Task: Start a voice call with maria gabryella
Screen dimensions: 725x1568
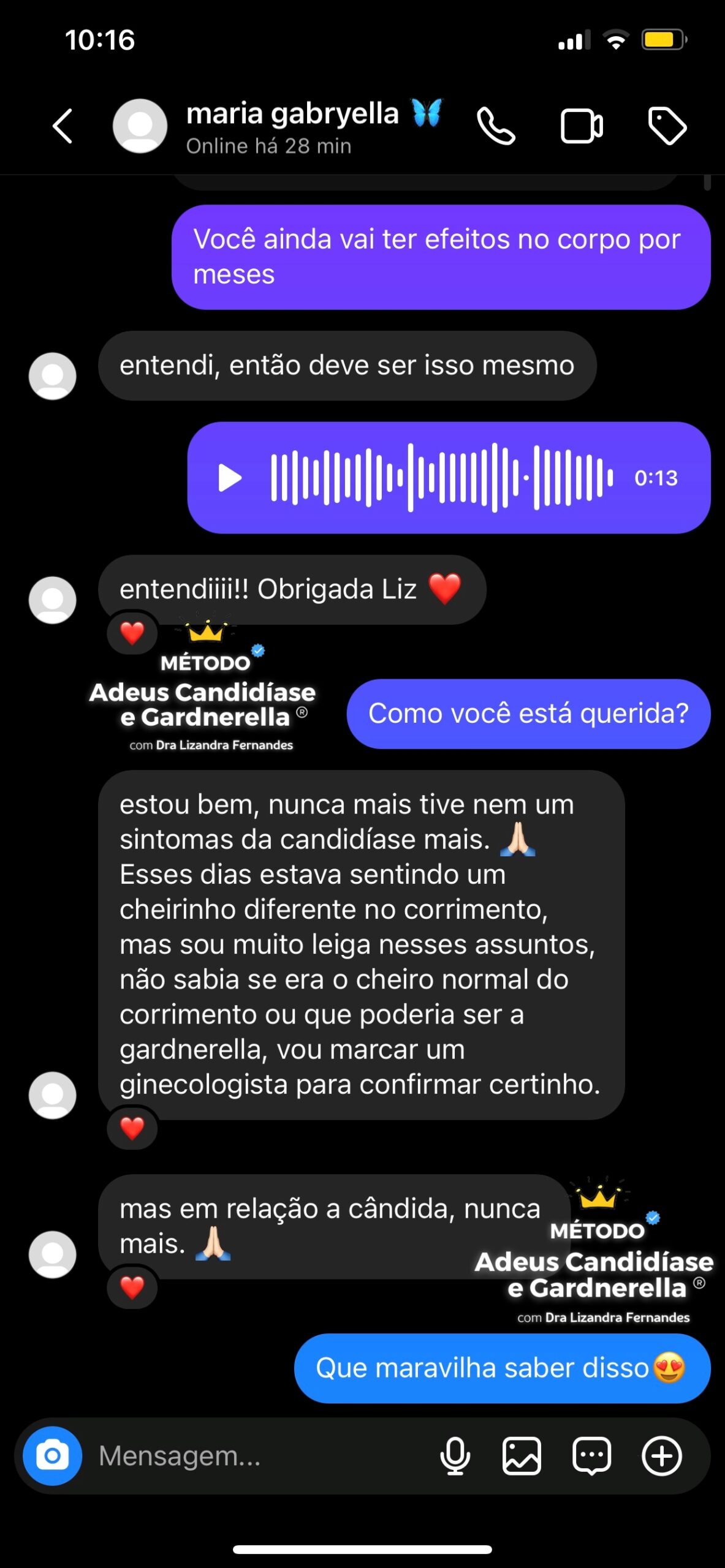Action: (496, 126)
